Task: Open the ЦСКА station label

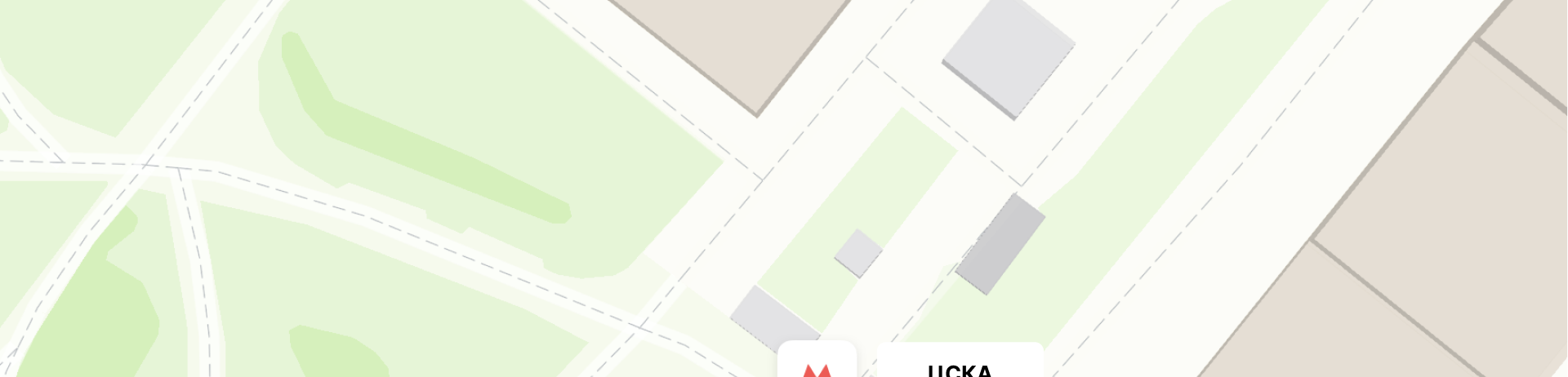Action: click(960, 364)
